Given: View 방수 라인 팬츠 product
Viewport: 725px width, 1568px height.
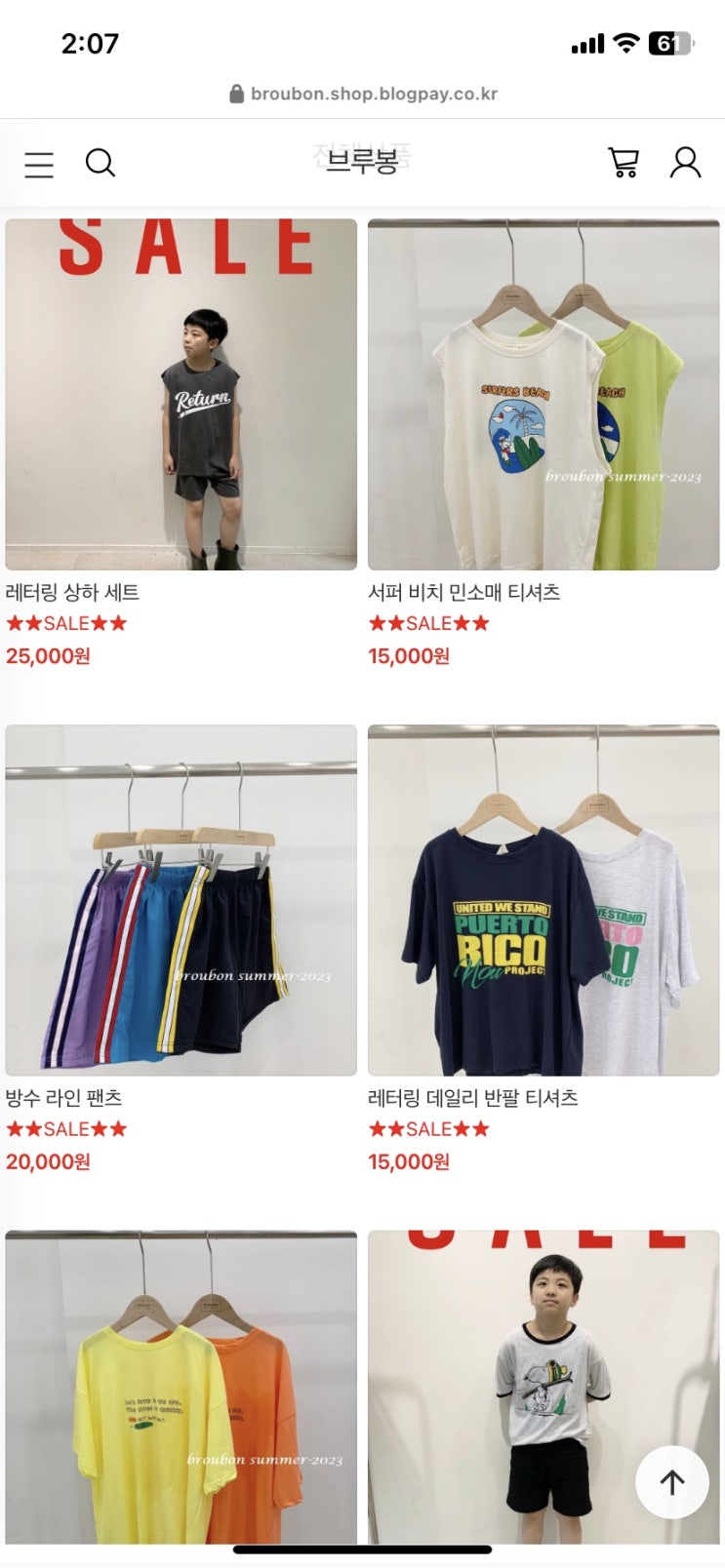Looking at the screenshot, I should [181, 900].
